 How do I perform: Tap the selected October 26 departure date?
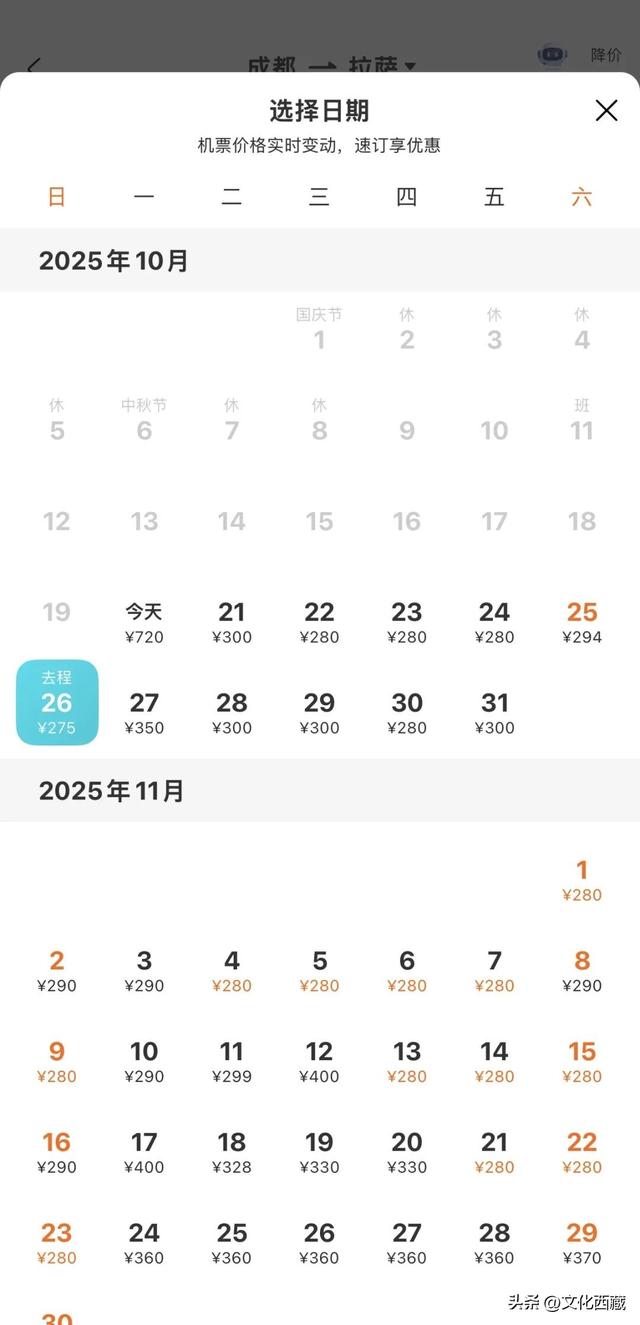coord(57,703)
